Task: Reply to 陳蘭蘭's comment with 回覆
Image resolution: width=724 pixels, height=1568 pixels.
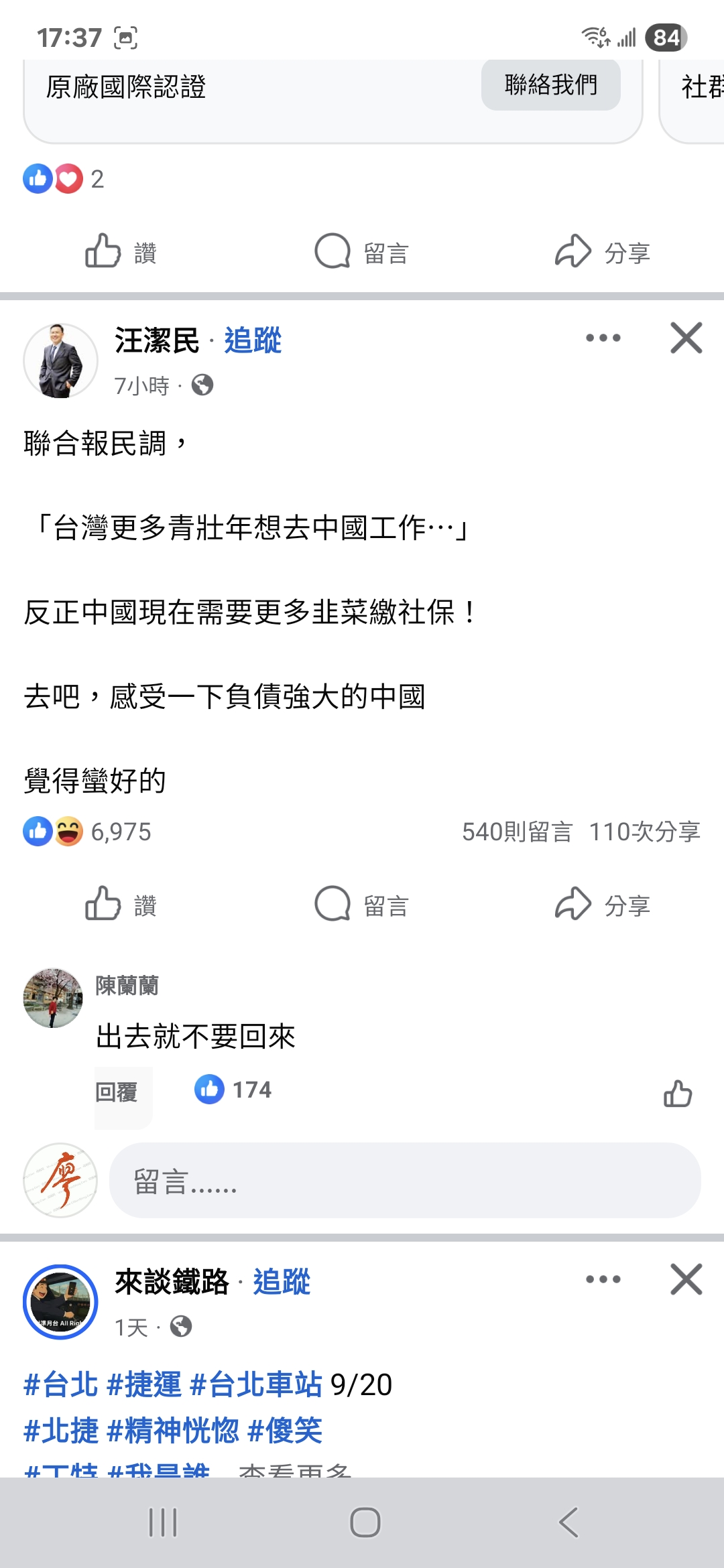Action: (117, 1092)
